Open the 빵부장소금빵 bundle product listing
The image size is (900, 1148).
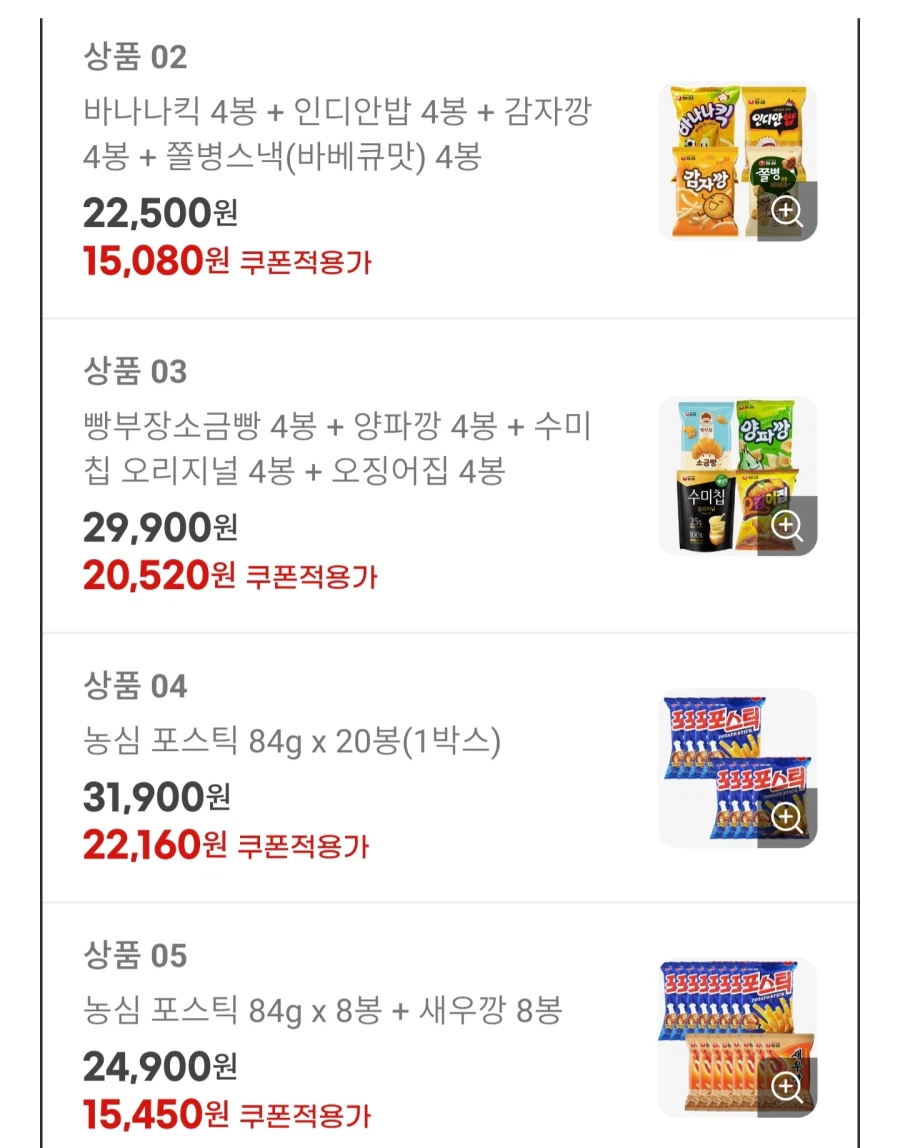[300, 448]
